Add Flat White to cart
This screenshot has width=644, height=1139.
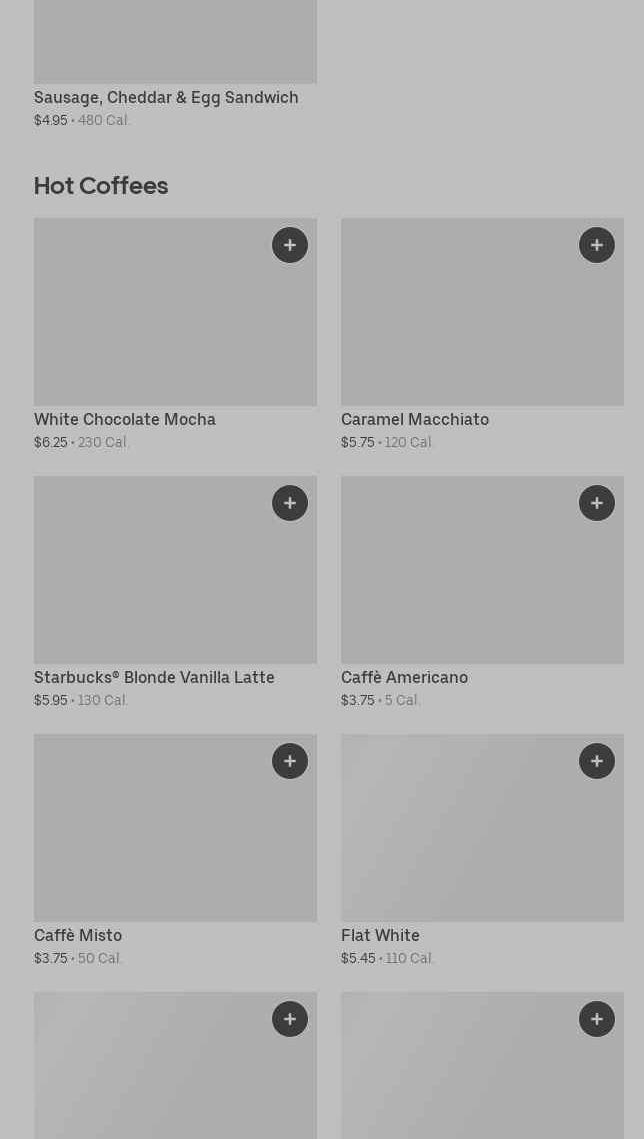coord(597,761)
